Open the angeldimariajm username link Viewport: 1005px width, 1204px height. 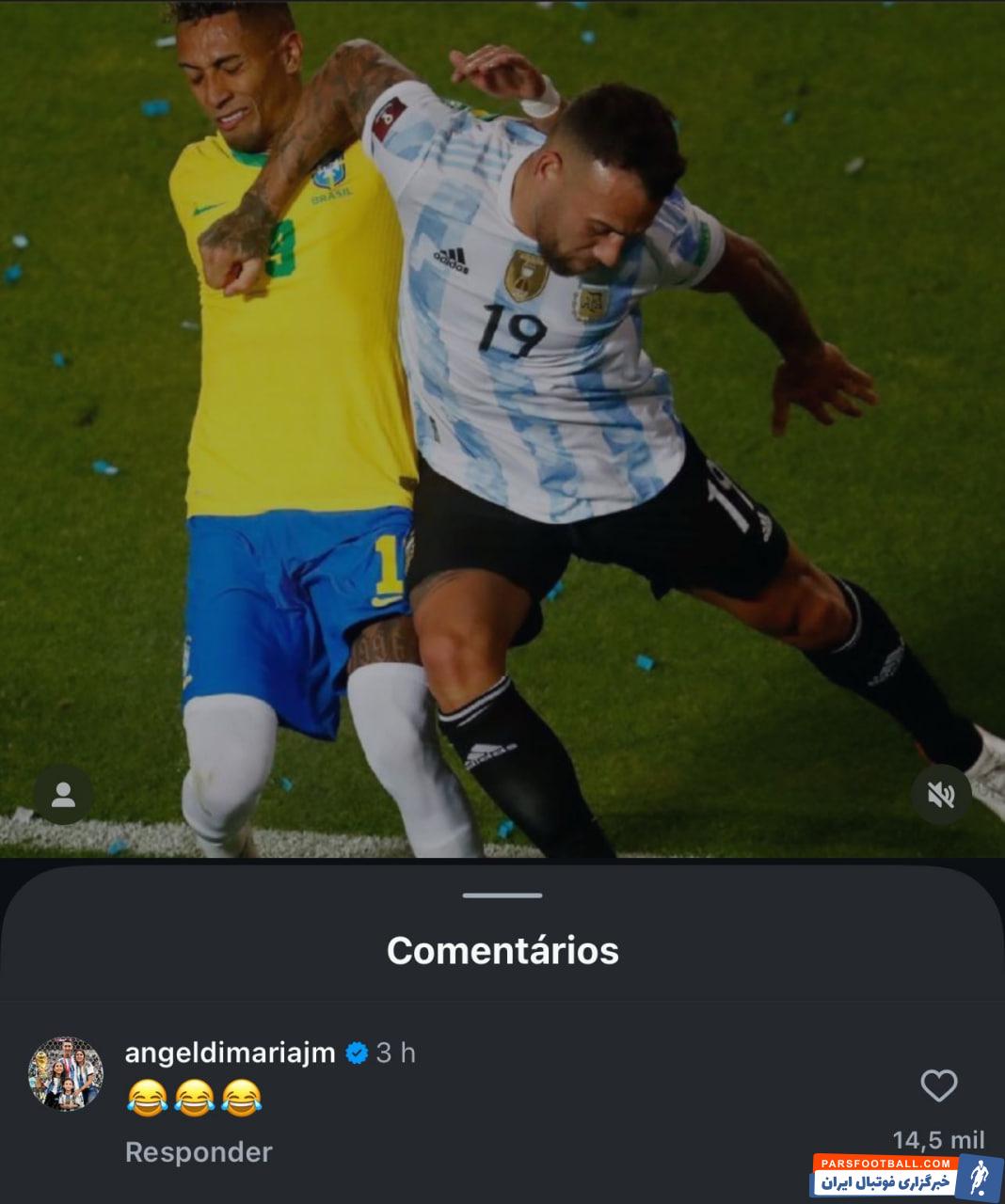point(230,1053)
